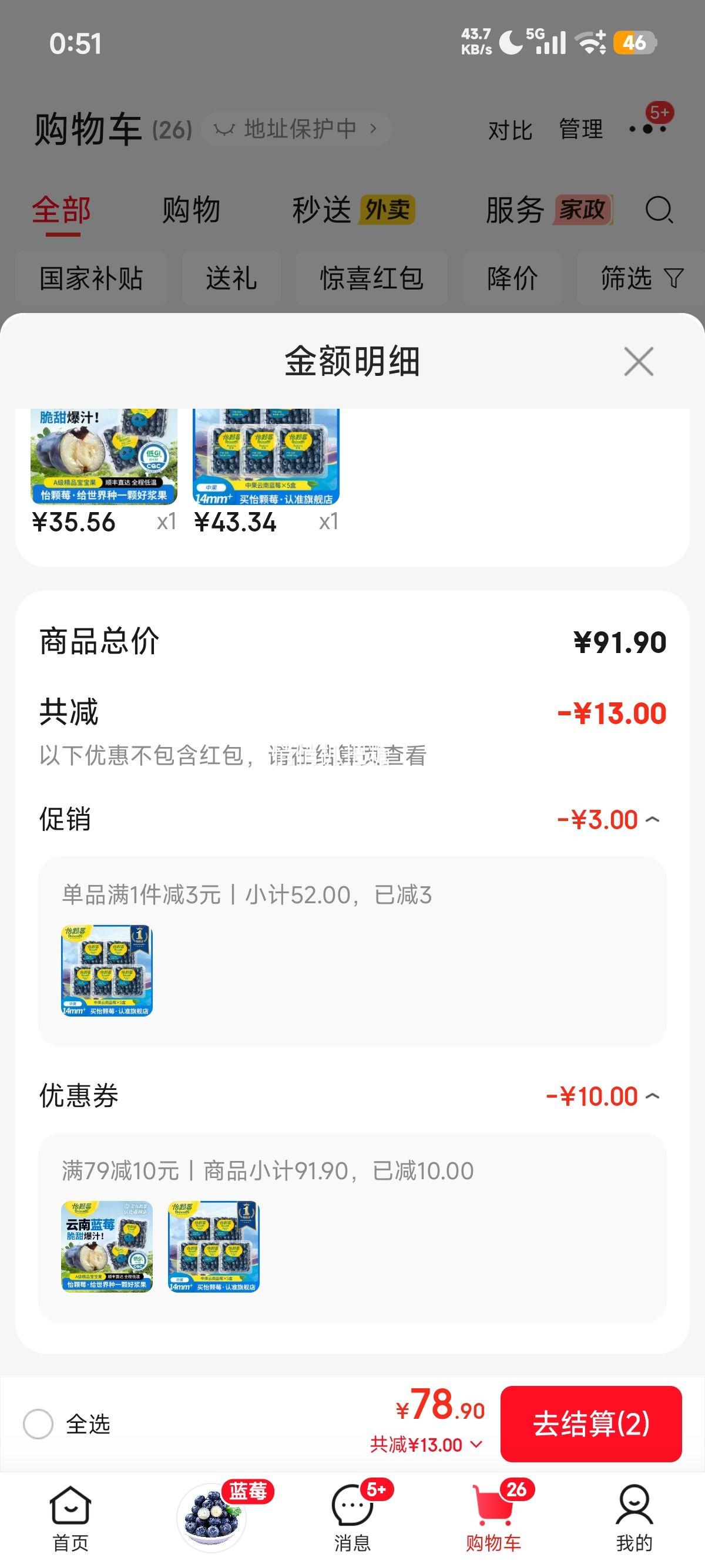Viewport: 705px width, 1568px height.
Task: Collapse the 优惠券 discount details
Action: (x=652, y=1096)
